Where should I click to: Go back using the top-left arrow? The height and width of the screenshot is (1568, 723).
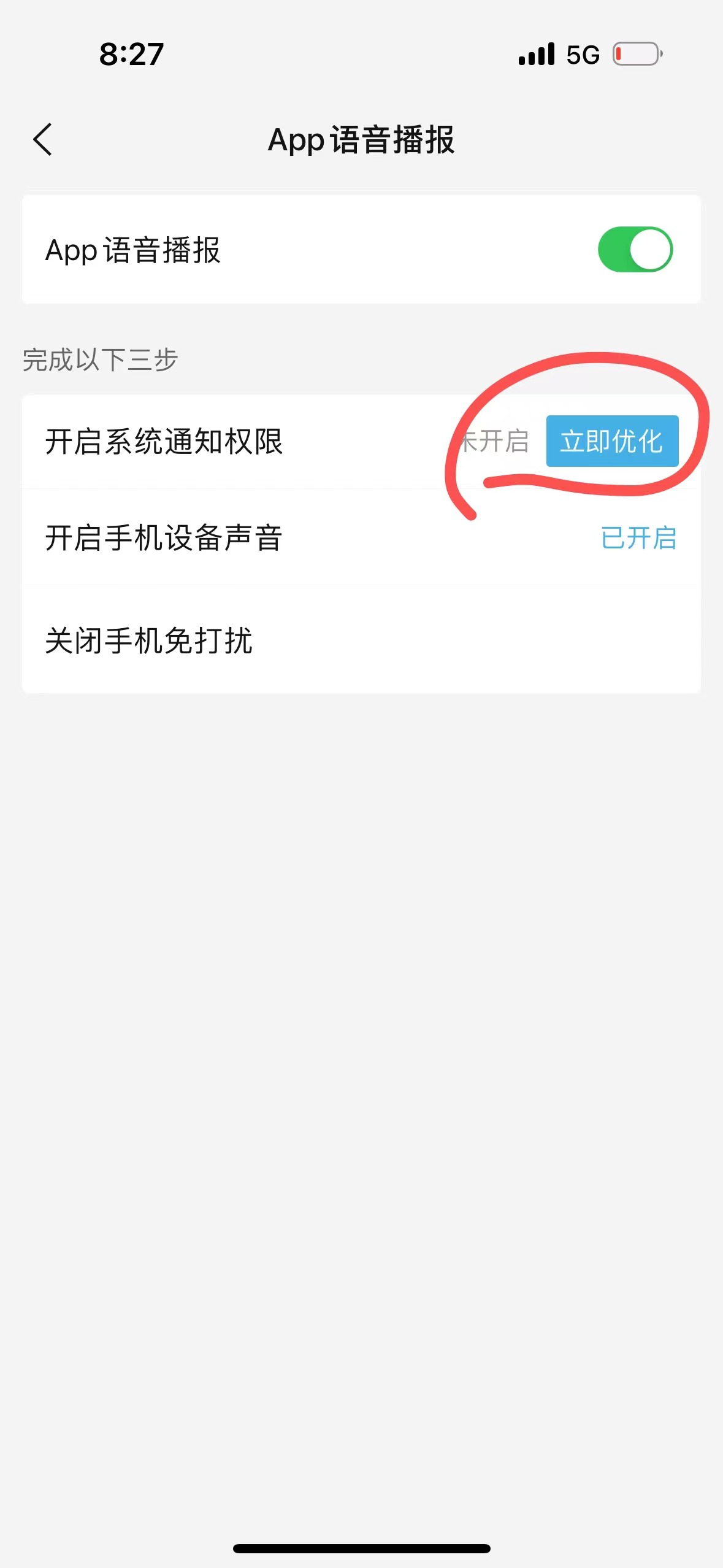click(43, 140)
